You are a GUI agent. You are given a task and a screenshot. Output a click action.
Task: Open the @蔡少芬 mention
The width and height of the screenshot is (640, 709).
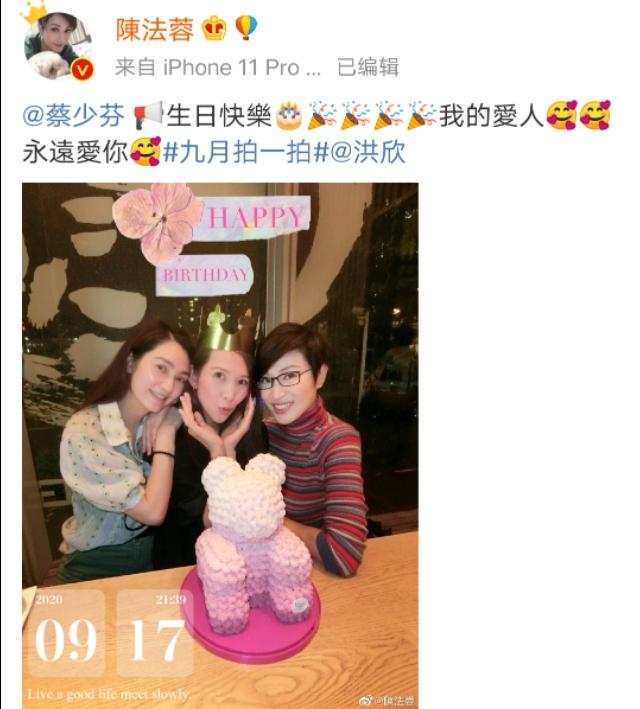(x=73, y=115)
